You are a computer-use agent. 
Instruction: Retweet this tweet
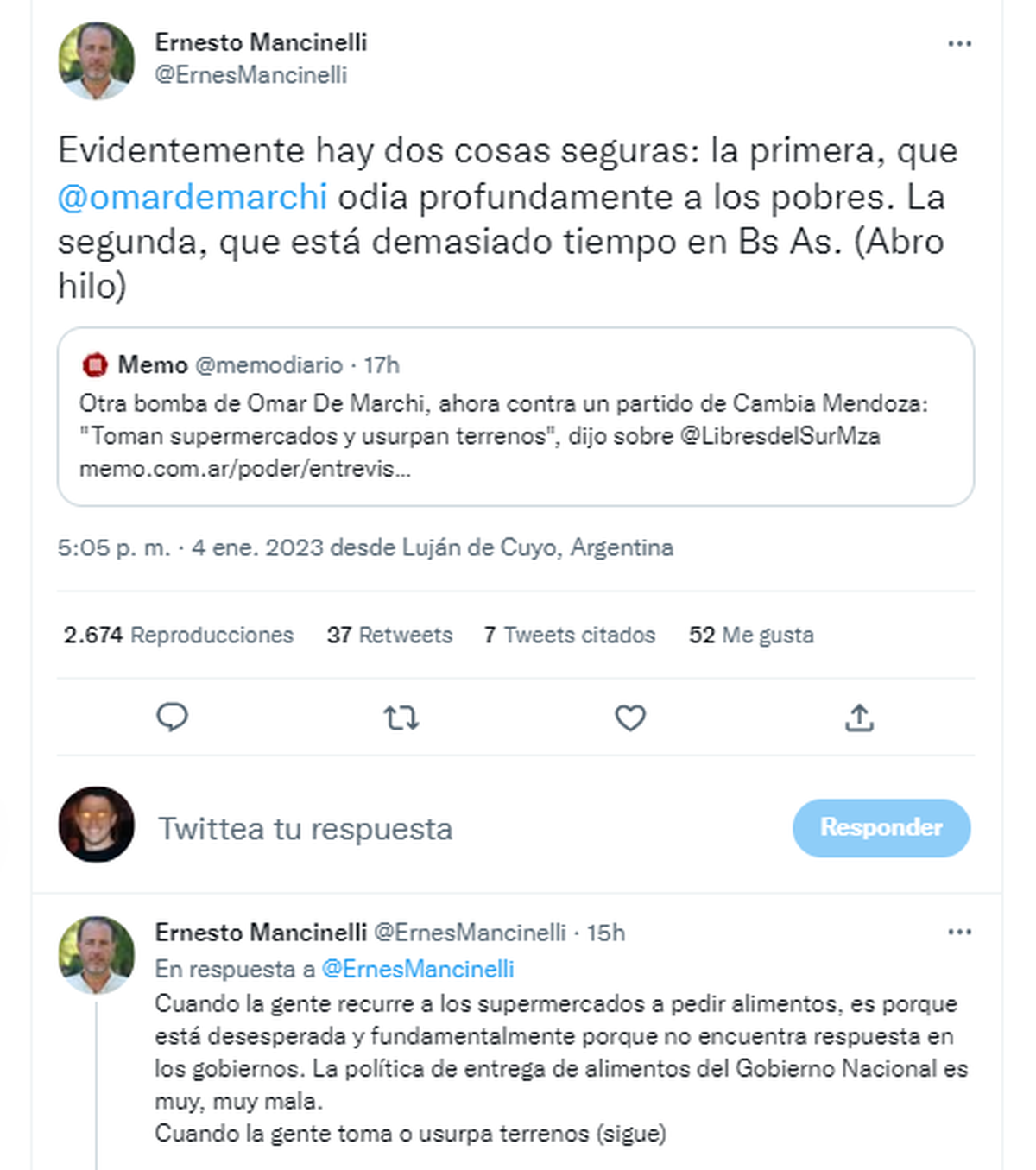(x=401, y=718)
